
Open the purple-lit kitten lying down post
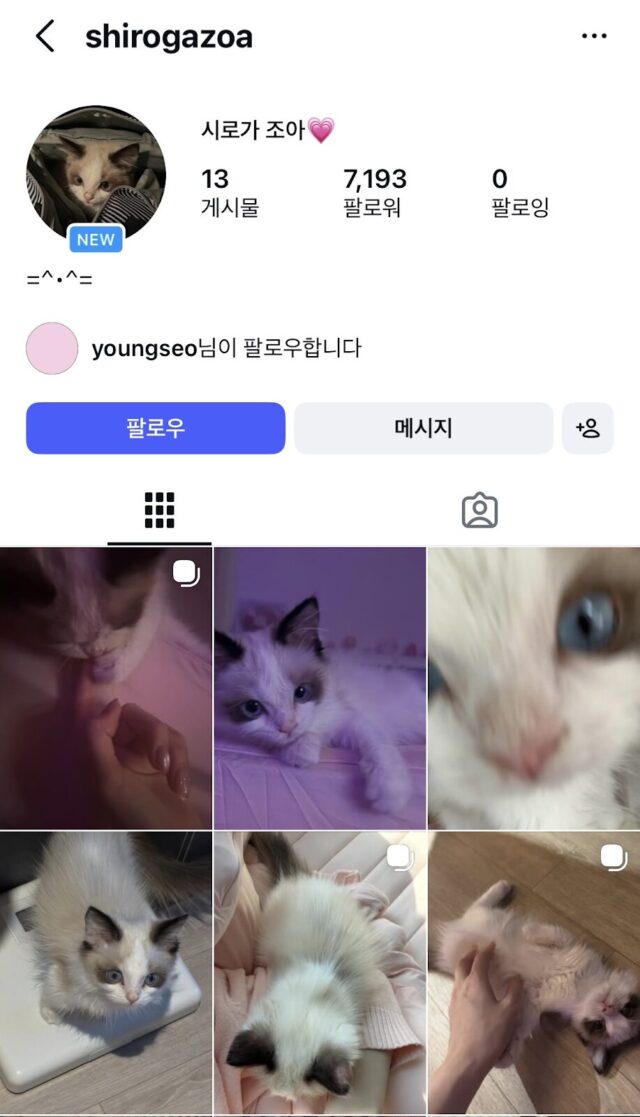click(320, 687)
